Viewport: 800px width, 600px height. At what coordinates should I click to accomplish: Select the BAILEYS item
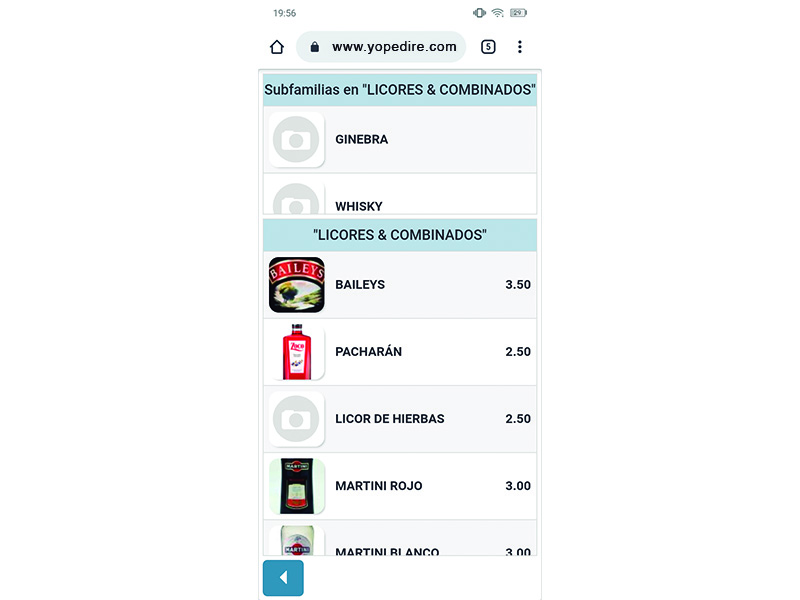coord(400,285)
